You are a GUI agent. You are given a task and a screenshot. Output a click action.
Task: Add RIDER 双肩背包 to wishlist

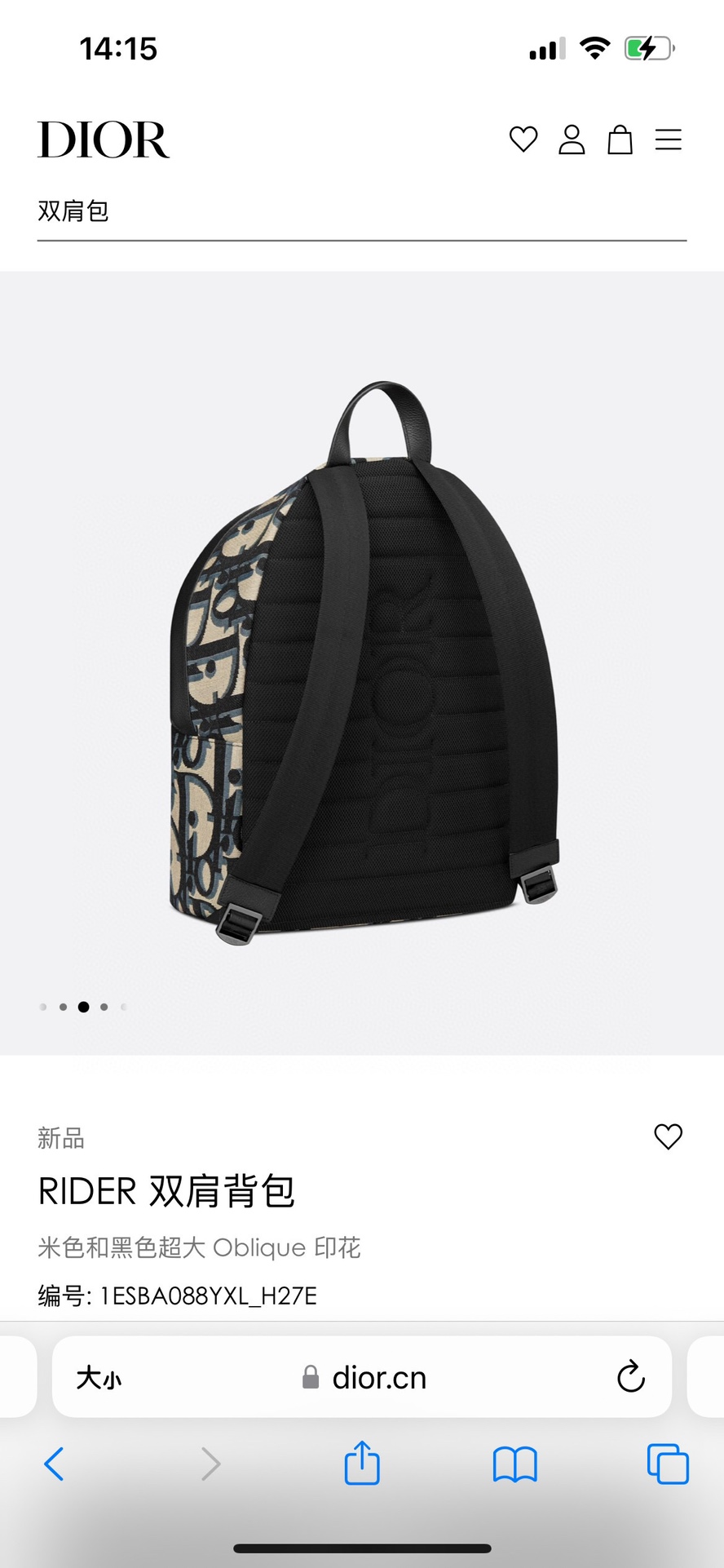tap(668, 1136)
